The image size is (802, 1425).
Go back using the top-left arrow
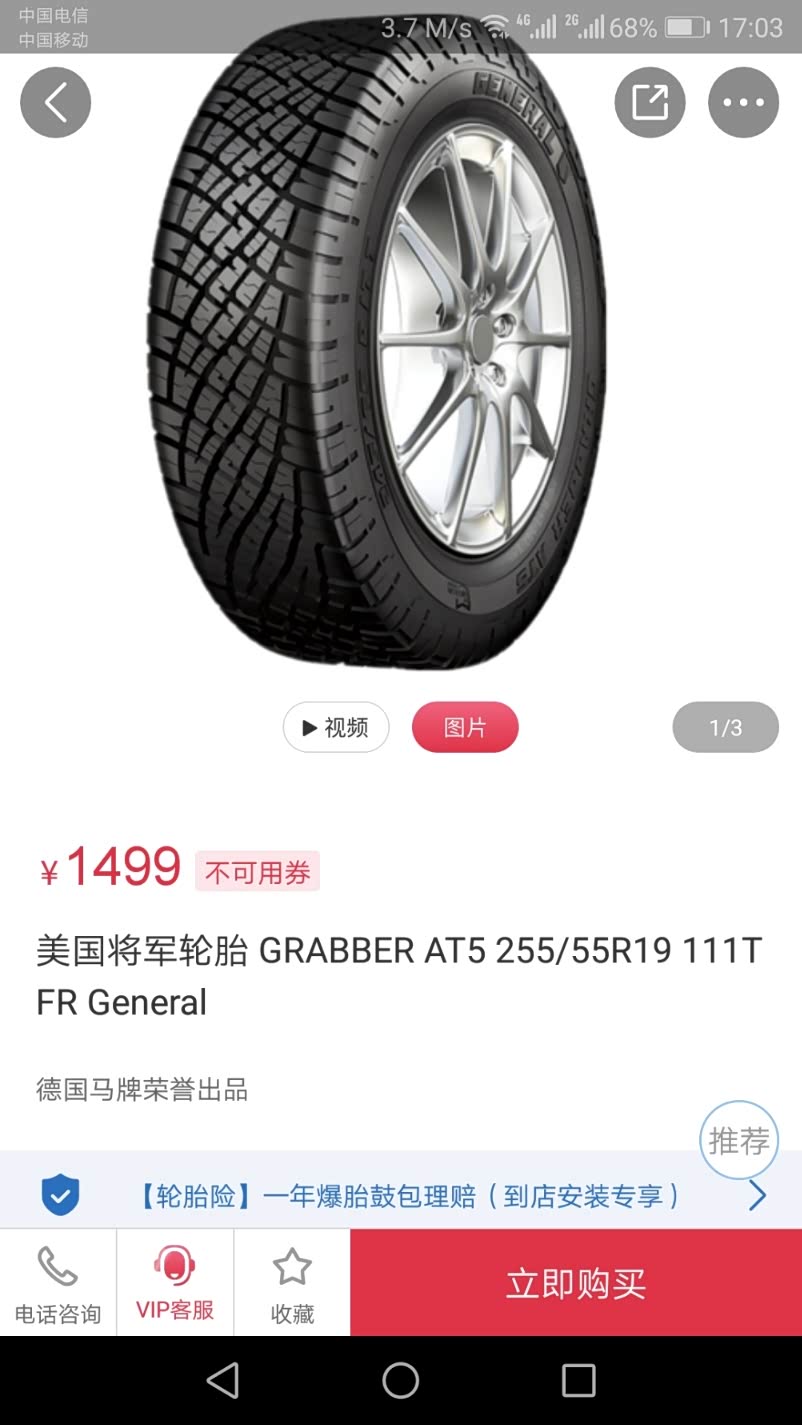56,102
